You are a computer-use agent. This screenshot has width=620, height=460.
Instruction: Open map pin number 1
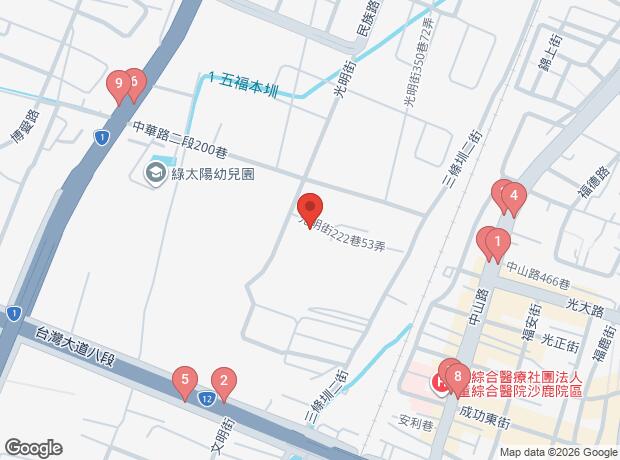point(497,241)
